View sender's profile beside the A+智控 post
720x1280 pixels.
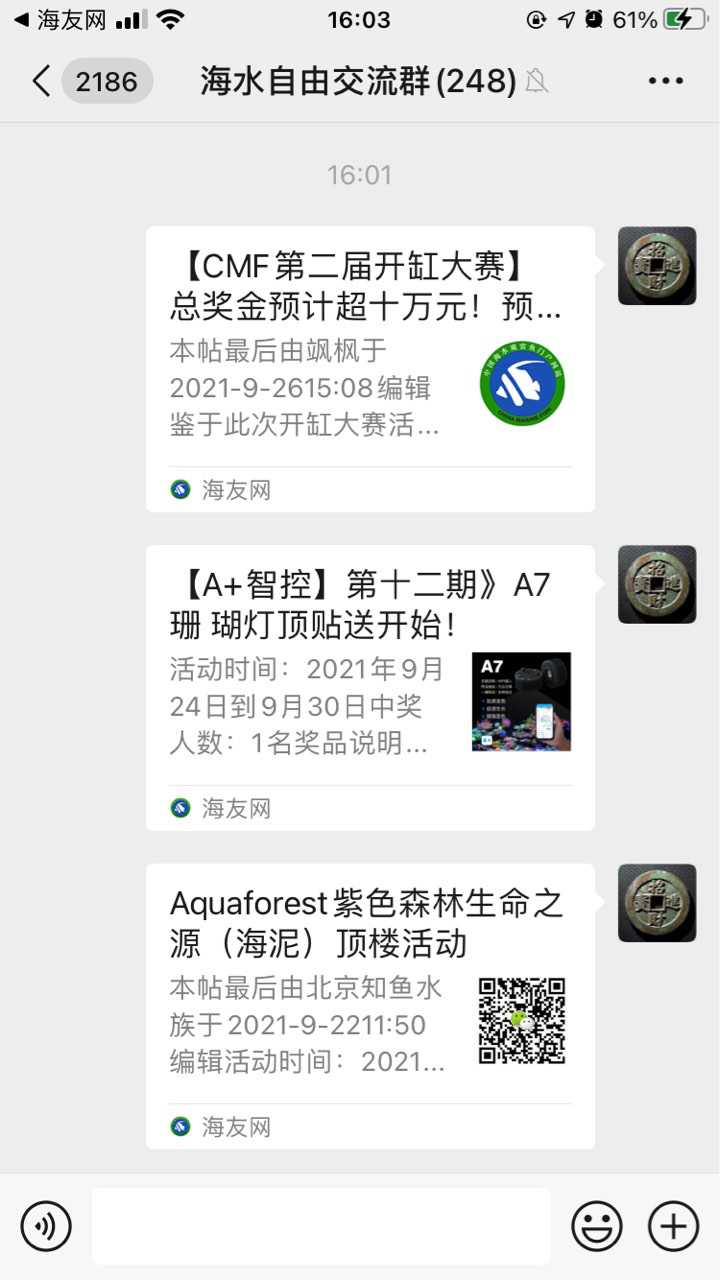[656, 585]
